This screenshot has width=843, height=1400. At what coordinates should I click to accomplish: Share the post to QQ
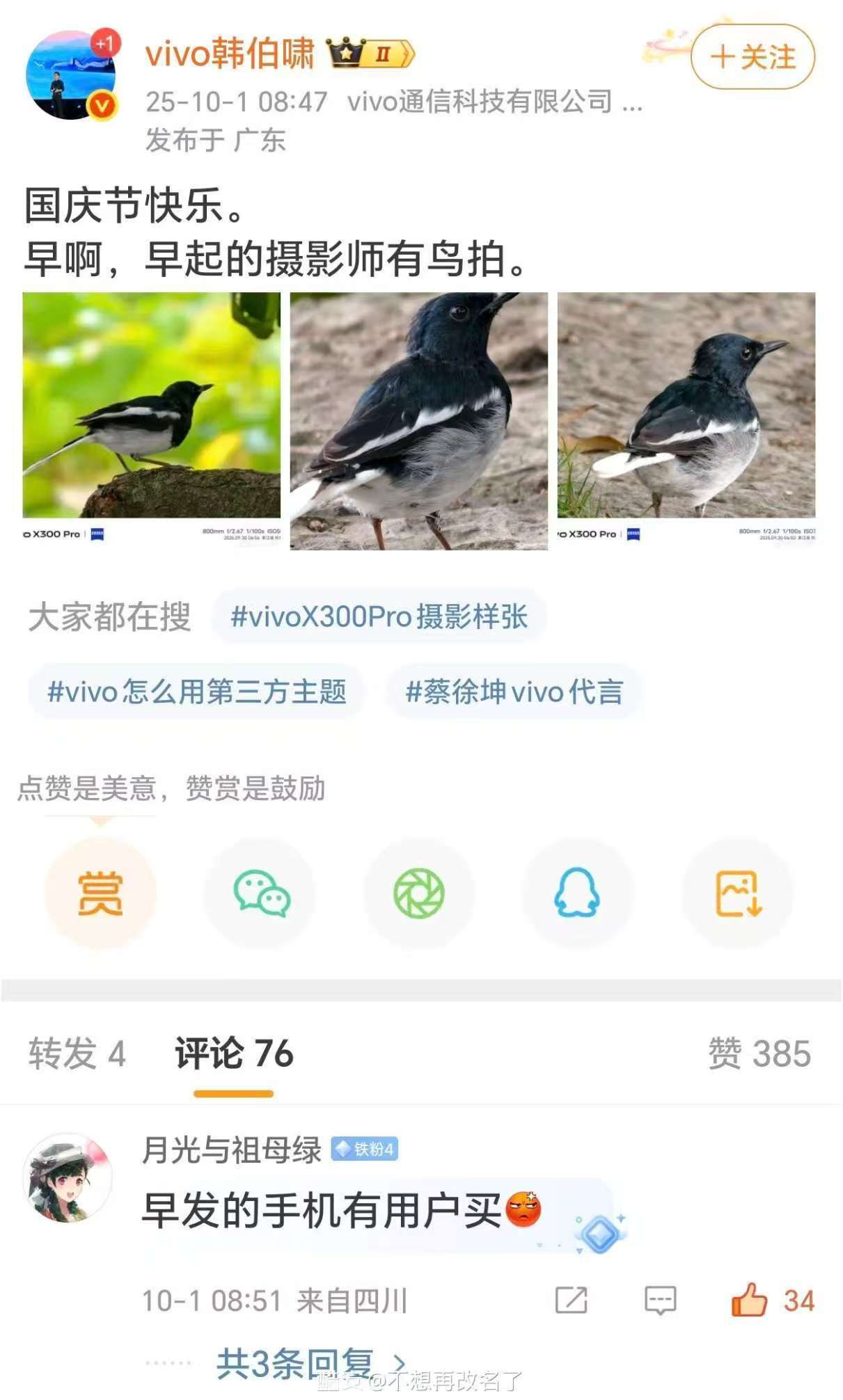[x=578, y=893]
